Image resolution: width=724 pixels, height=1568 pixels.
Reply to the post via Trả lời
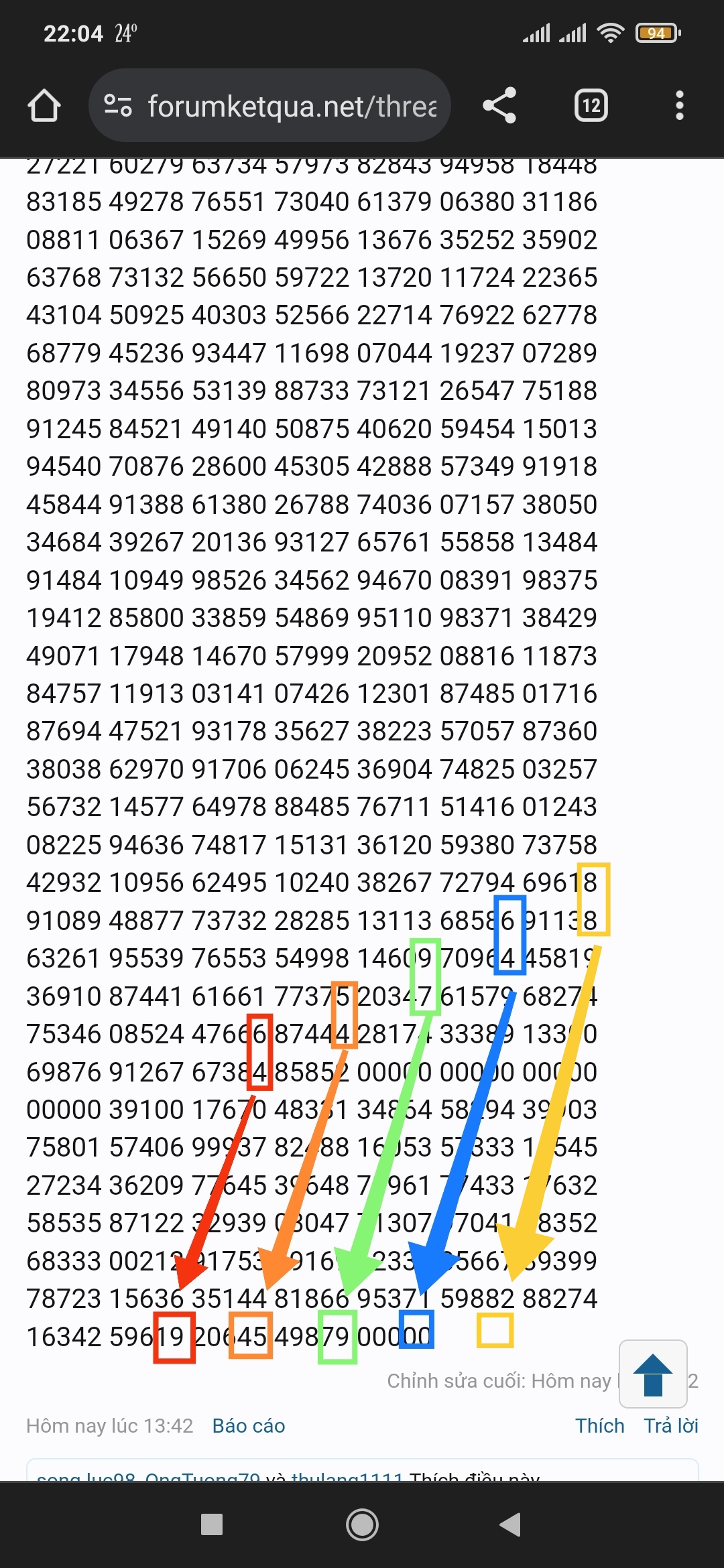coord(671,1425)
